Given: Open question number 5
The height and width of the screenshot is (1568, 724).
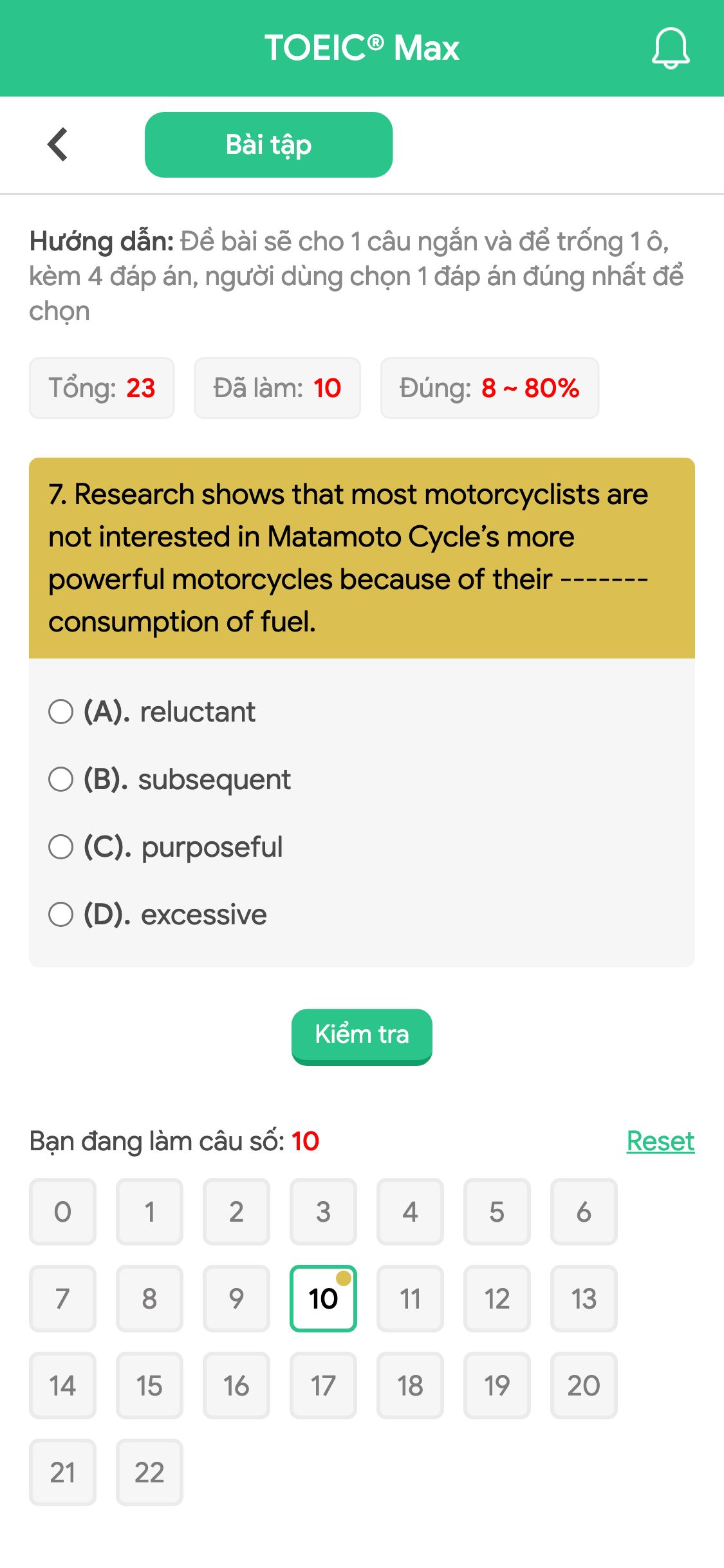Looking at the screenshot, I should (x=497, y=1213).
